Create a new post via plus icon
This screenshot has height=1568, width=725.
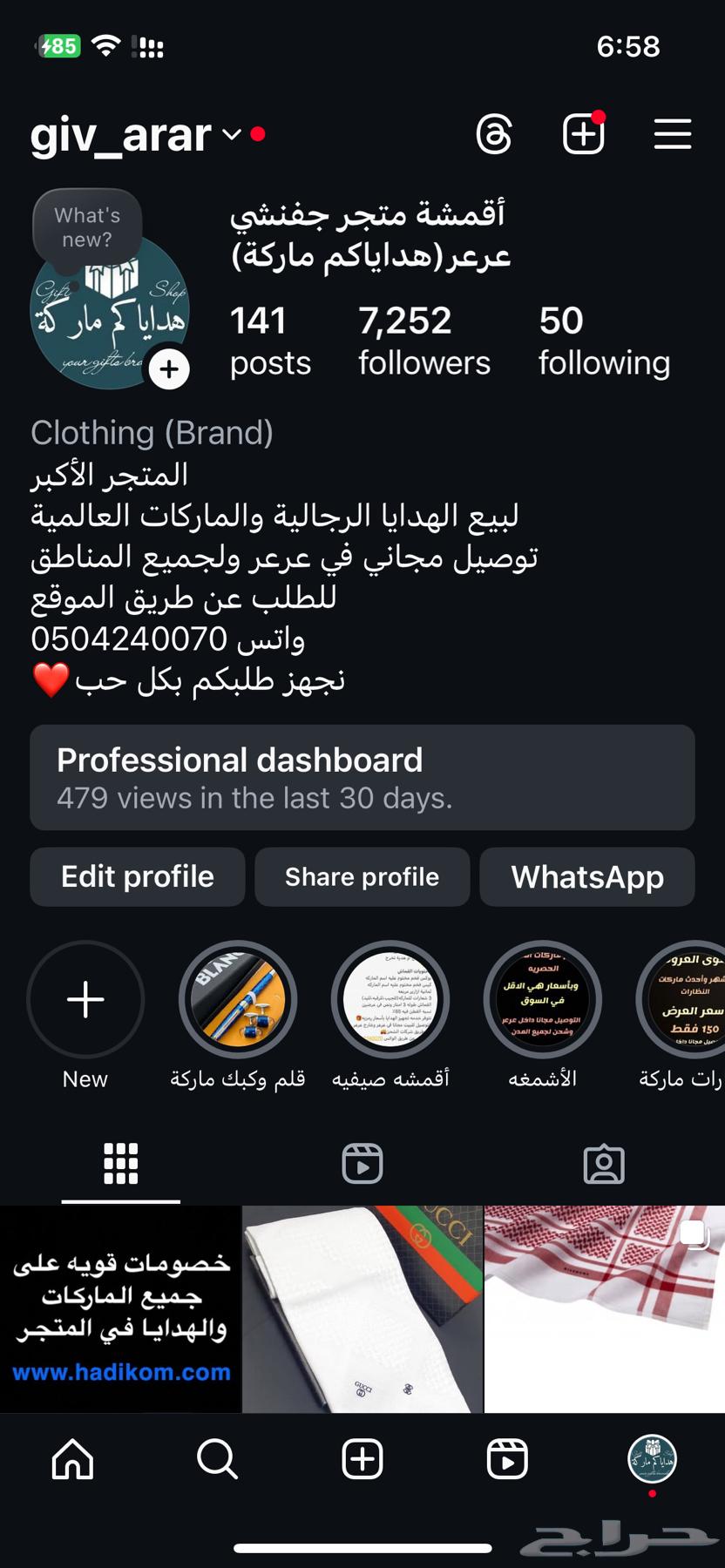pos(584,134)
